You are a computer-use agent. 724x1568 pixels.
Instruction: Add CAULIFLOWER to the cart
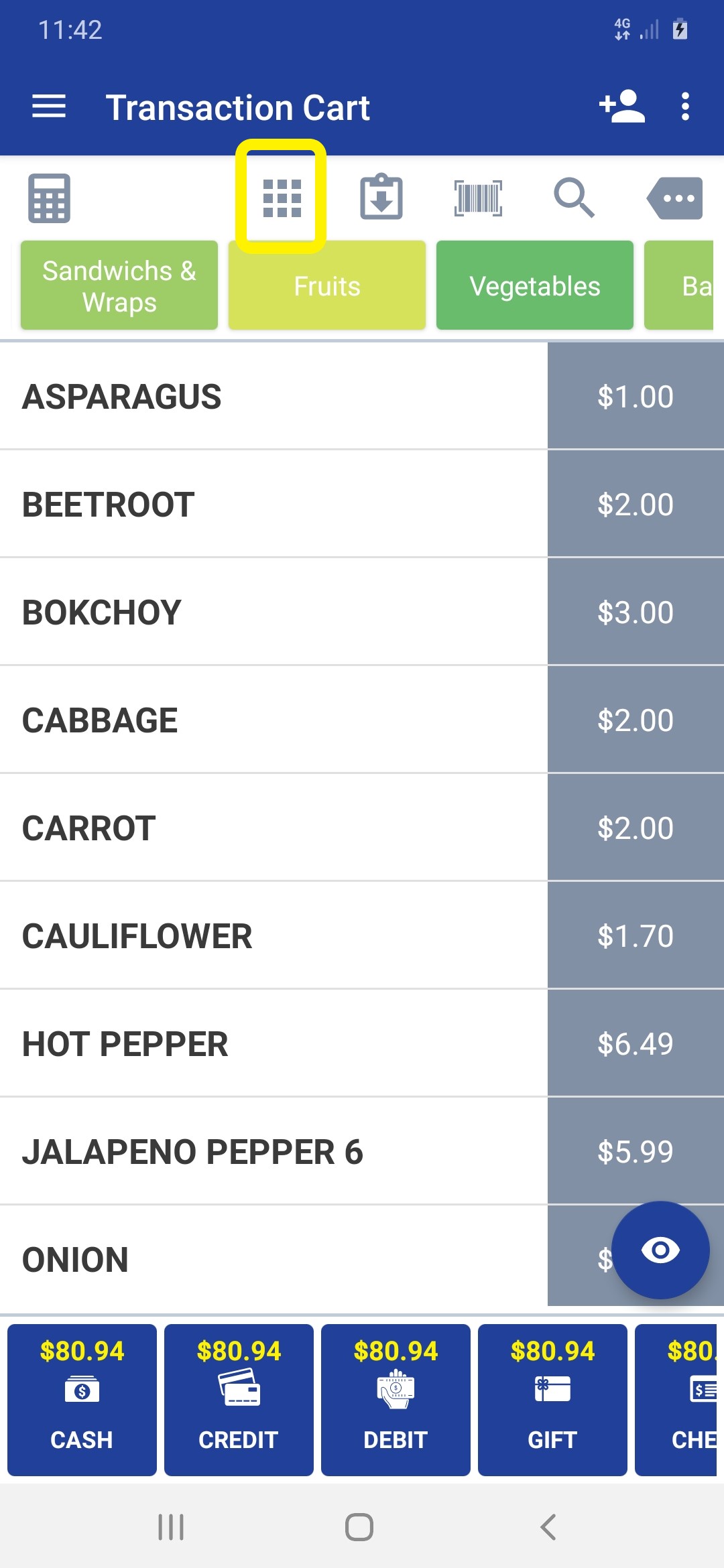(x=274, y=936)
